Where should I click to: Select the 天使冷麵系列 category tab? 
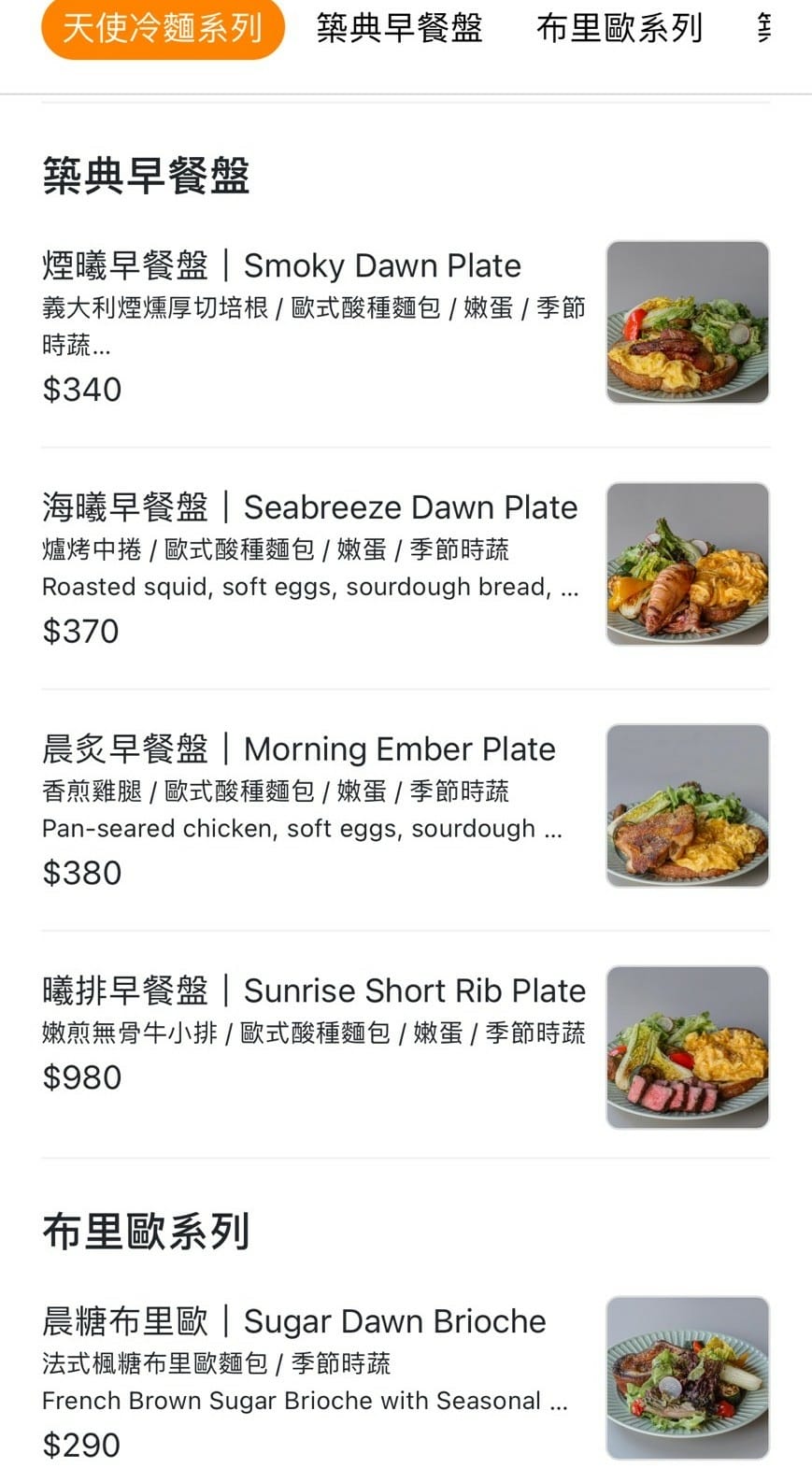click(x=162, y=28)
